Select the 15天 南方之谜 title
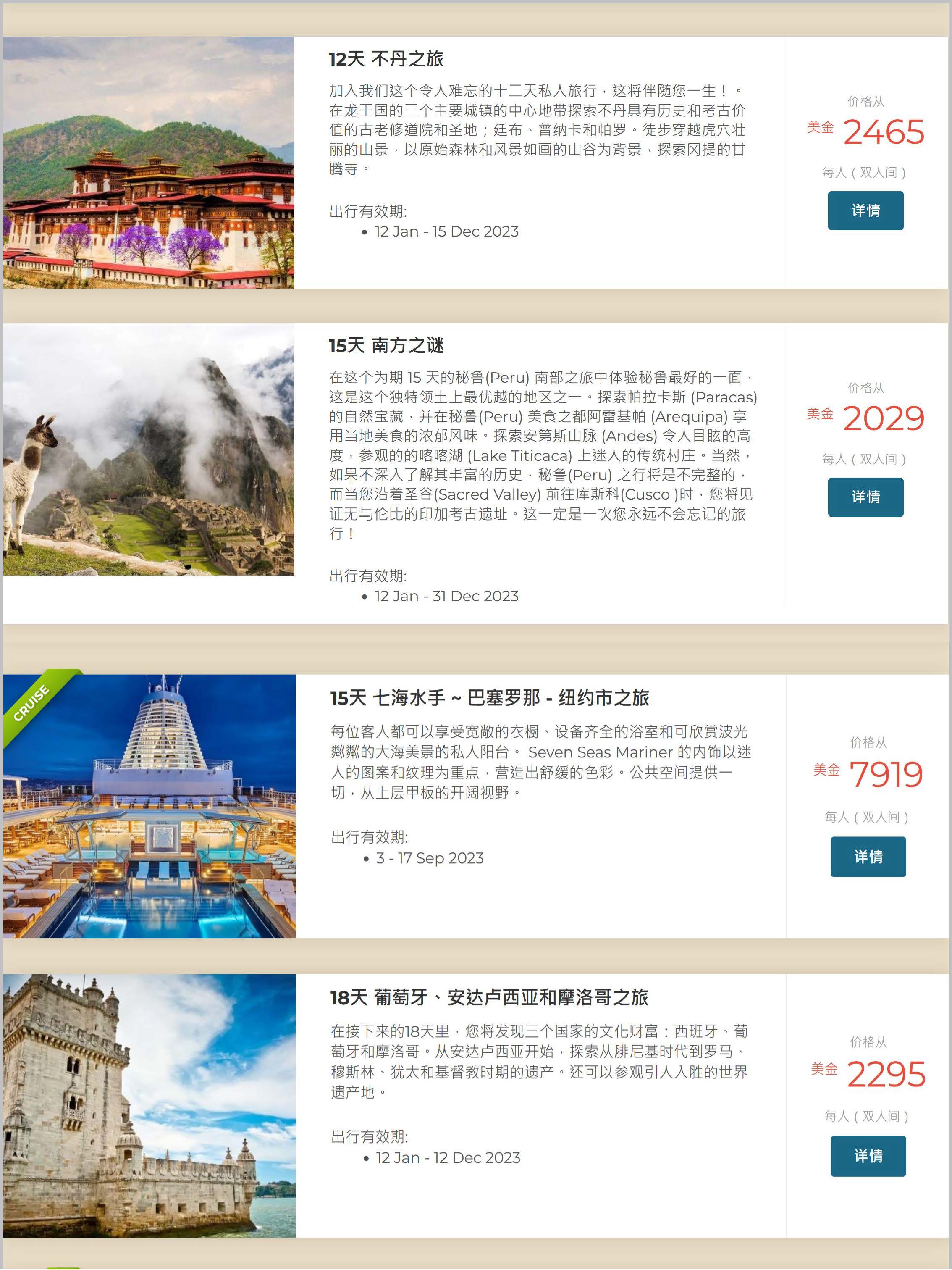Screen dimensions: 952x1270 click(386, 346)
